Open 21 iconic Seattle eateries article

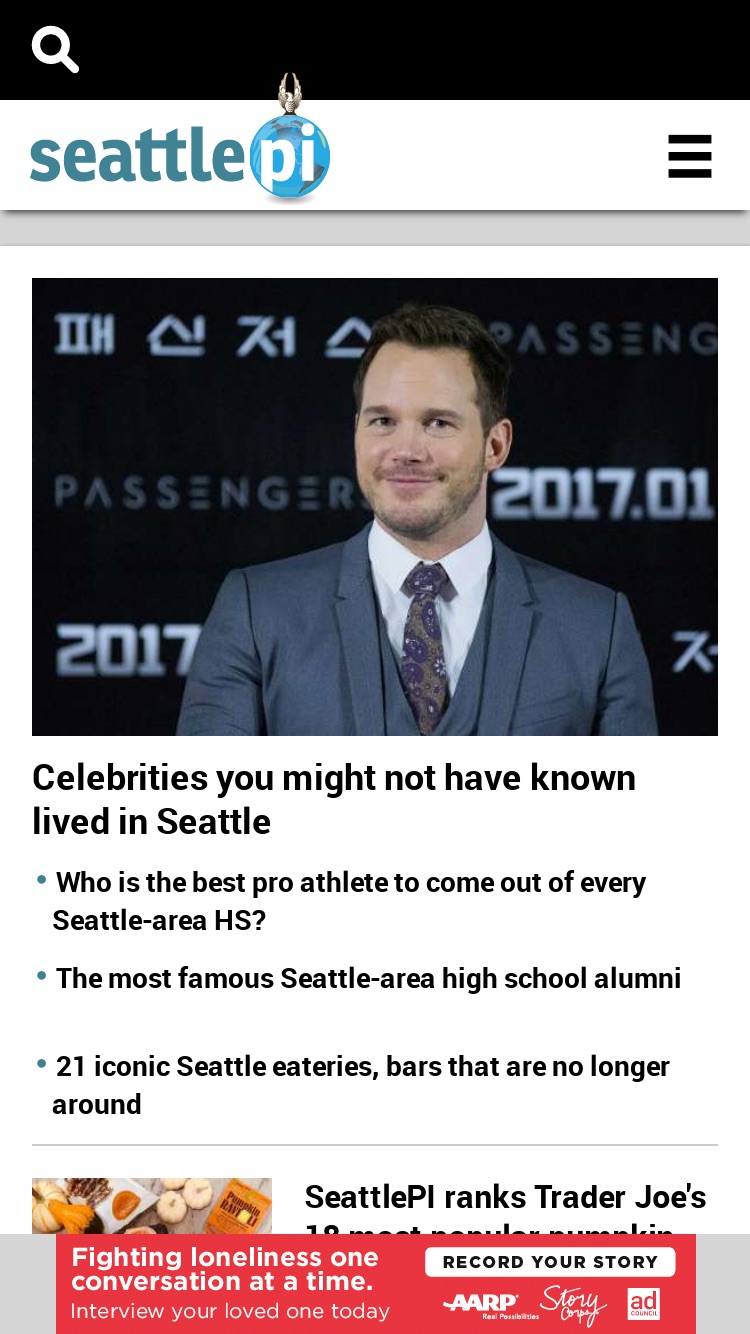(x=361, y=1085)
